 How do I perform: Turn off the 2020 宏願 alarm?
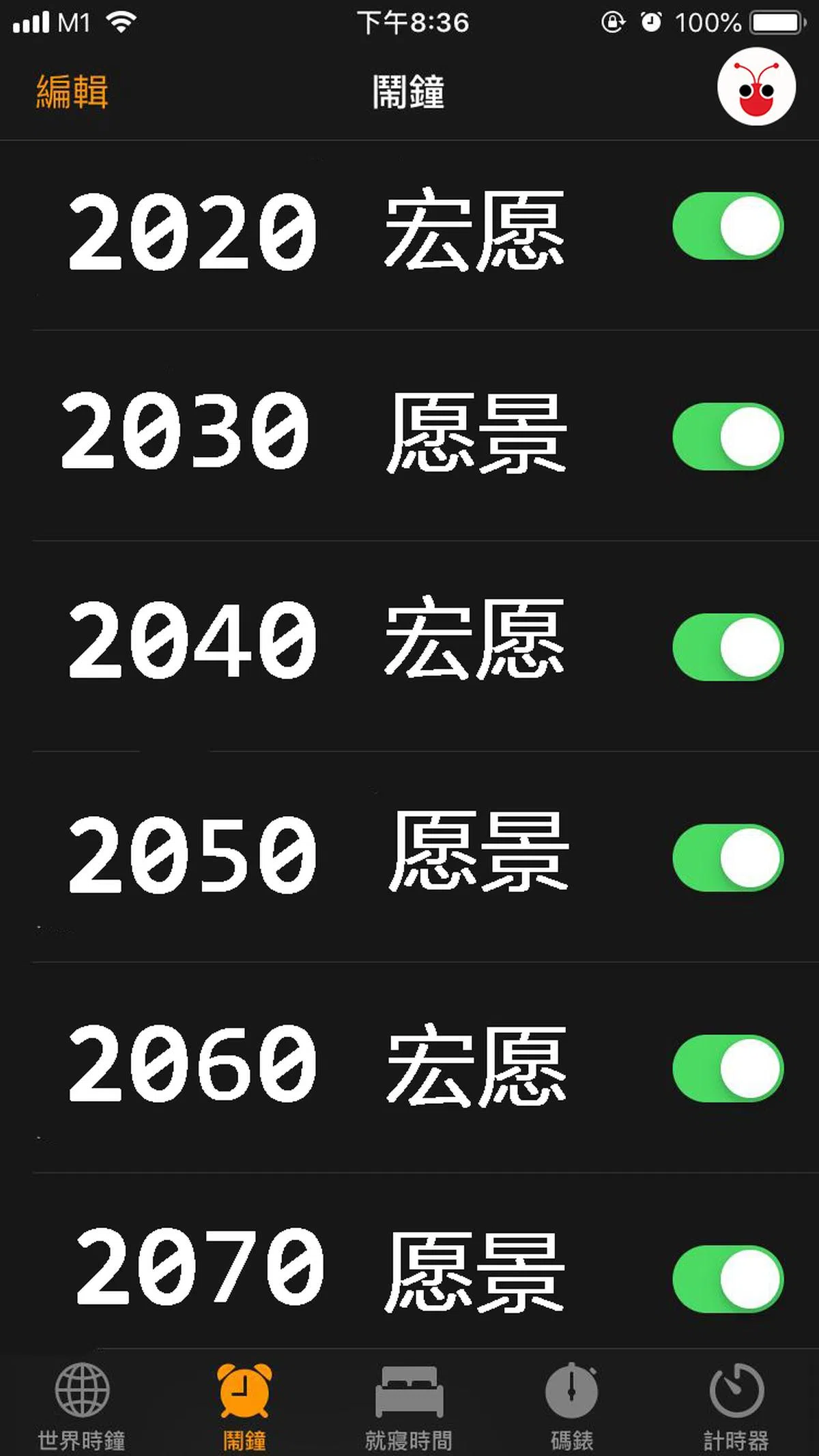click(x=728, y=226)
